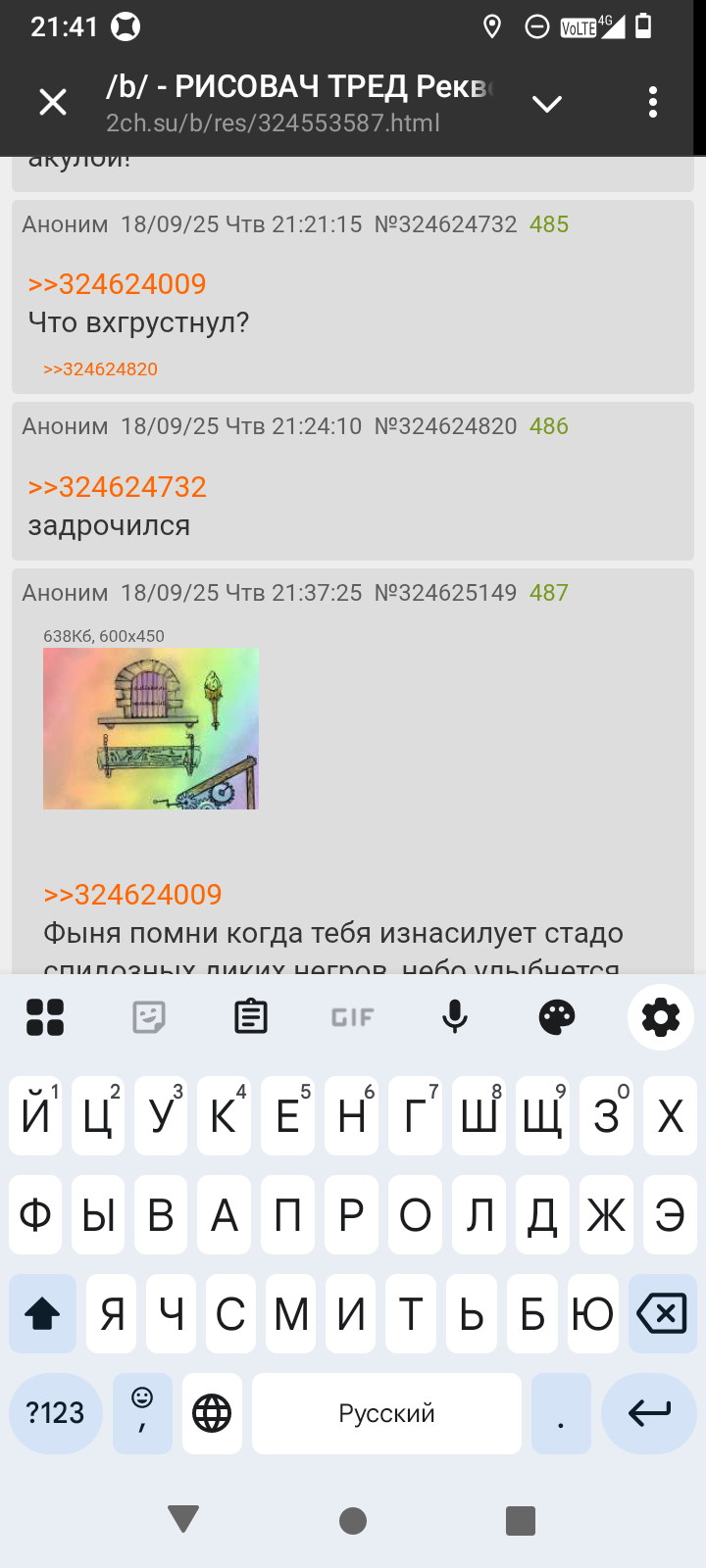This screenshot has width=706, height=1568.
Task: Switch keyboard language with globe key
Action: click(x=212, y=1413)
